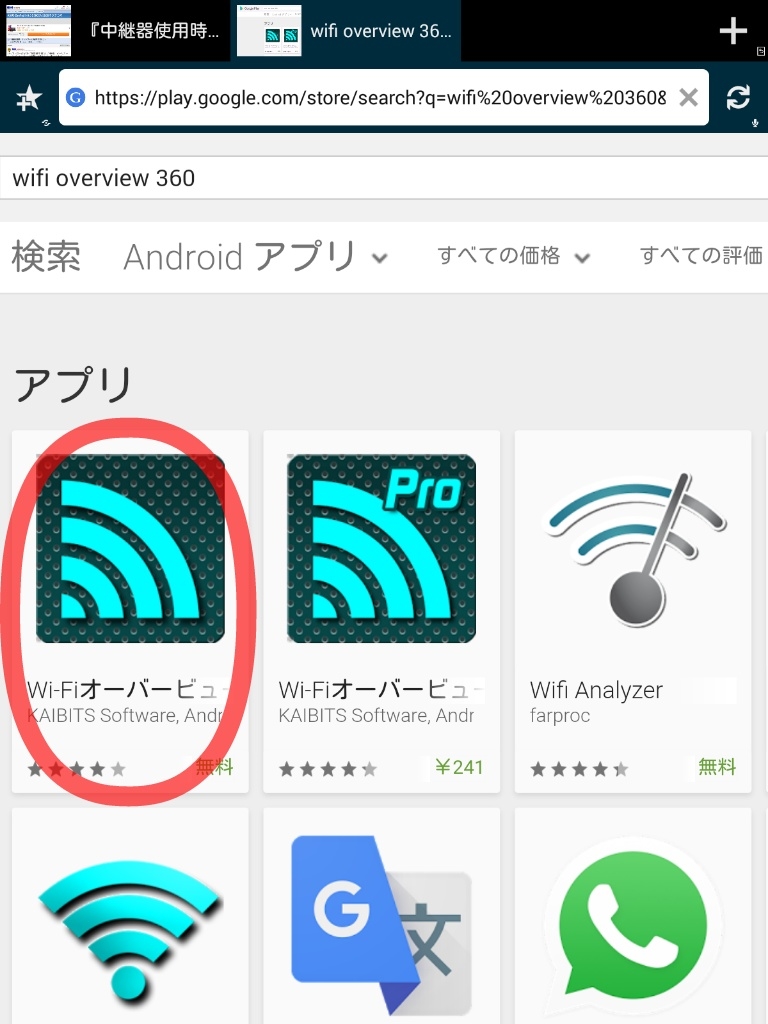
Task: Expand the Android アプリ category dropdown
Action: pyautogui.click(x=256, y=257)
